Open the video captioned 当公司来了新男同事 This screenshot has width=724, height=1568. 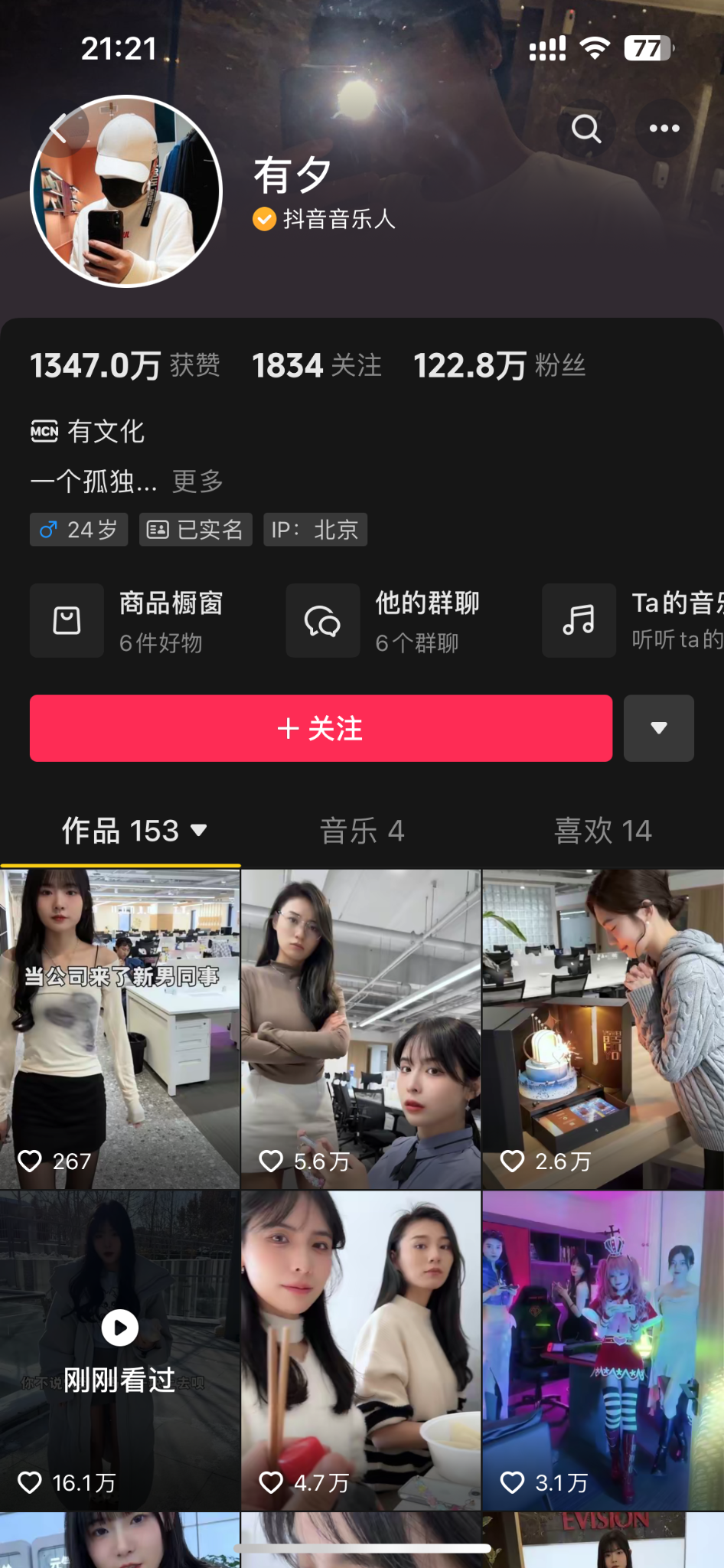(120, 1028)
